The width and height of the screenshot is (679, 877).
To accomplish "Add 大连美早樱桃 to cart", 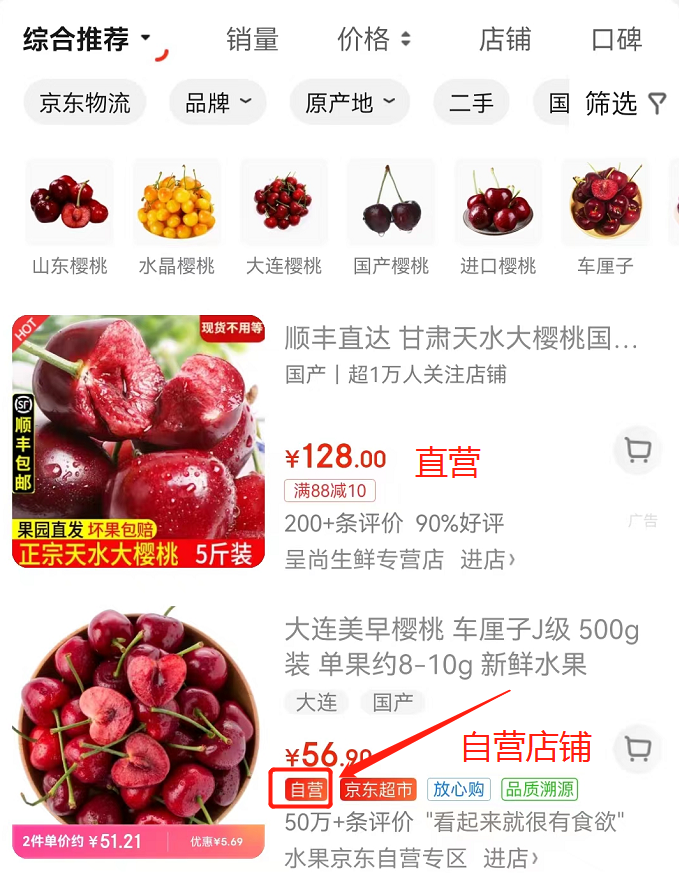I will coord(637,748).
